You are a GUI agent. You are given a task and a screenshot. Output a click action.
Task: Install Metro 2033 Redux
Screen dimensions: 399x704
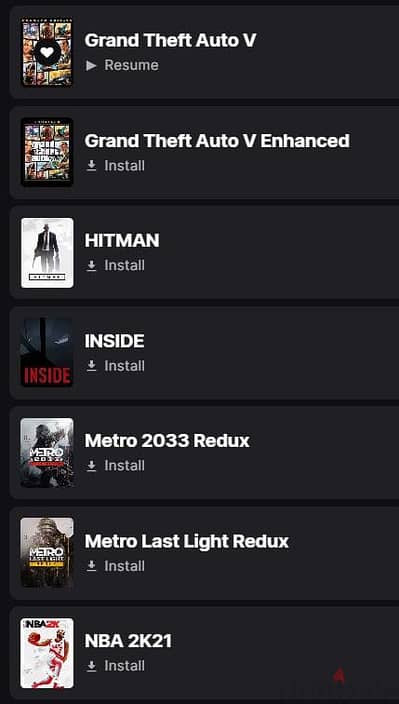[x=115, y=466]
